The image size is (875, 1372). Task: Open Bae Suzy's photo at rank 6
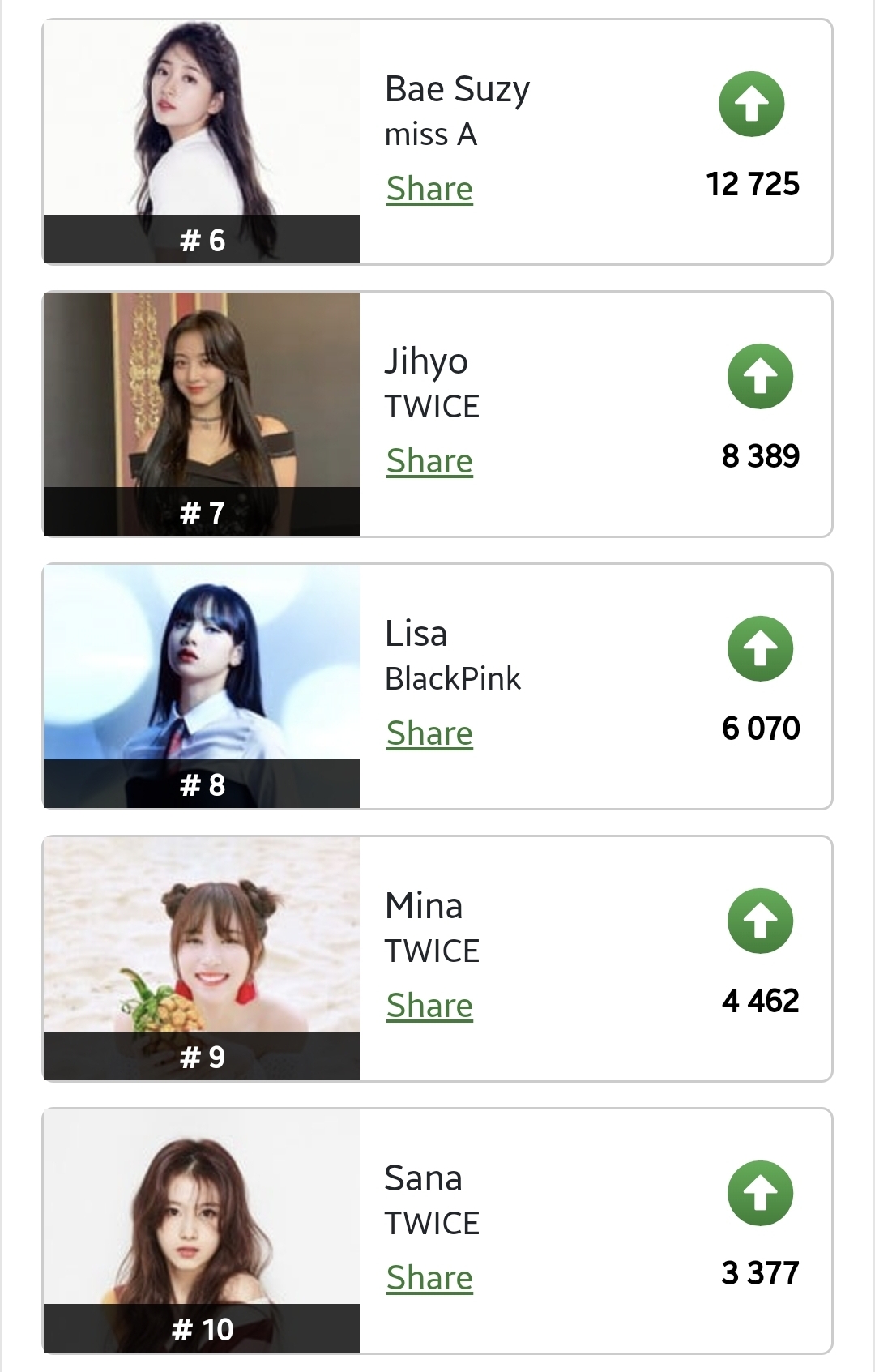pos(201,122)
